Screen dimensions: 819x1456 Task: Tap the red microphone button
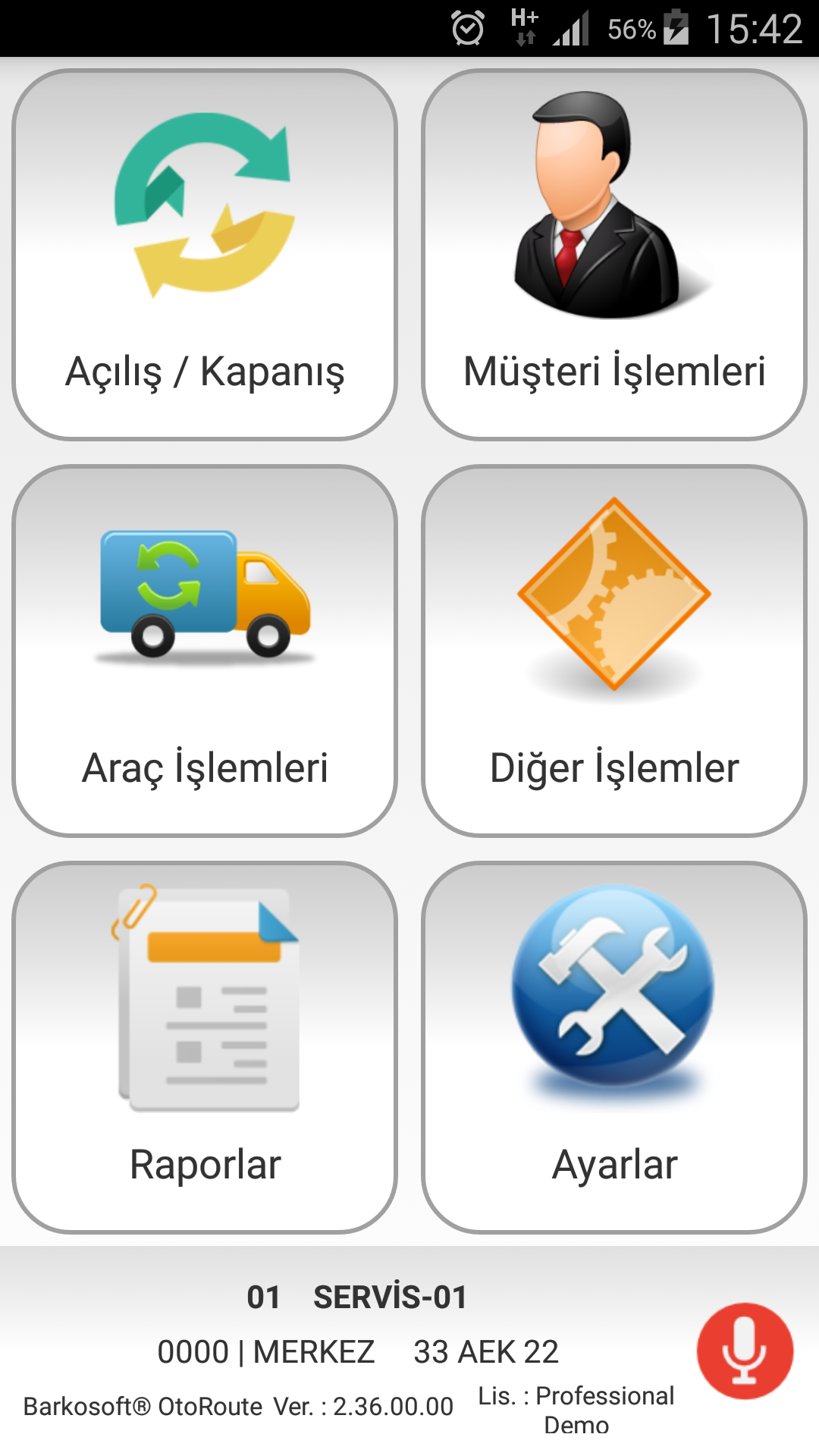click(x=745, y=1351)
